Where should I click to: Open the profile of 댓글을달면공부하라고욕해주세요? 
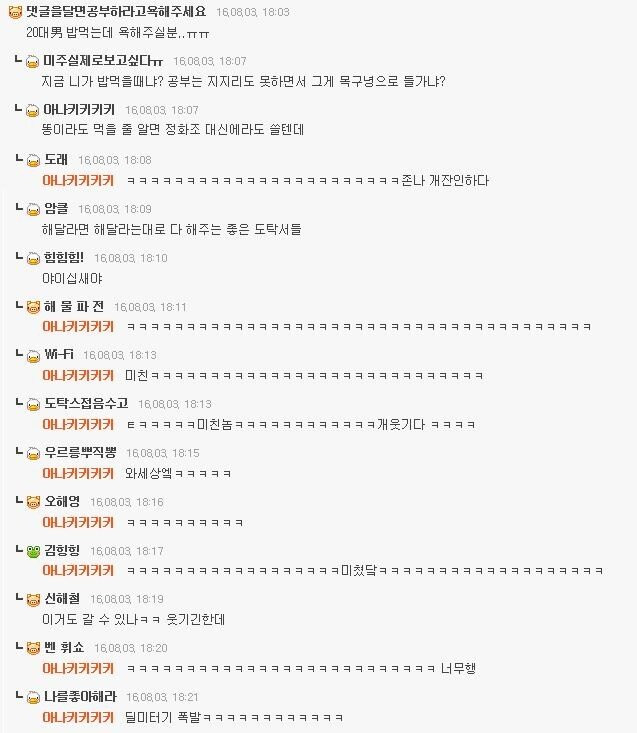(x=115, y=12)
